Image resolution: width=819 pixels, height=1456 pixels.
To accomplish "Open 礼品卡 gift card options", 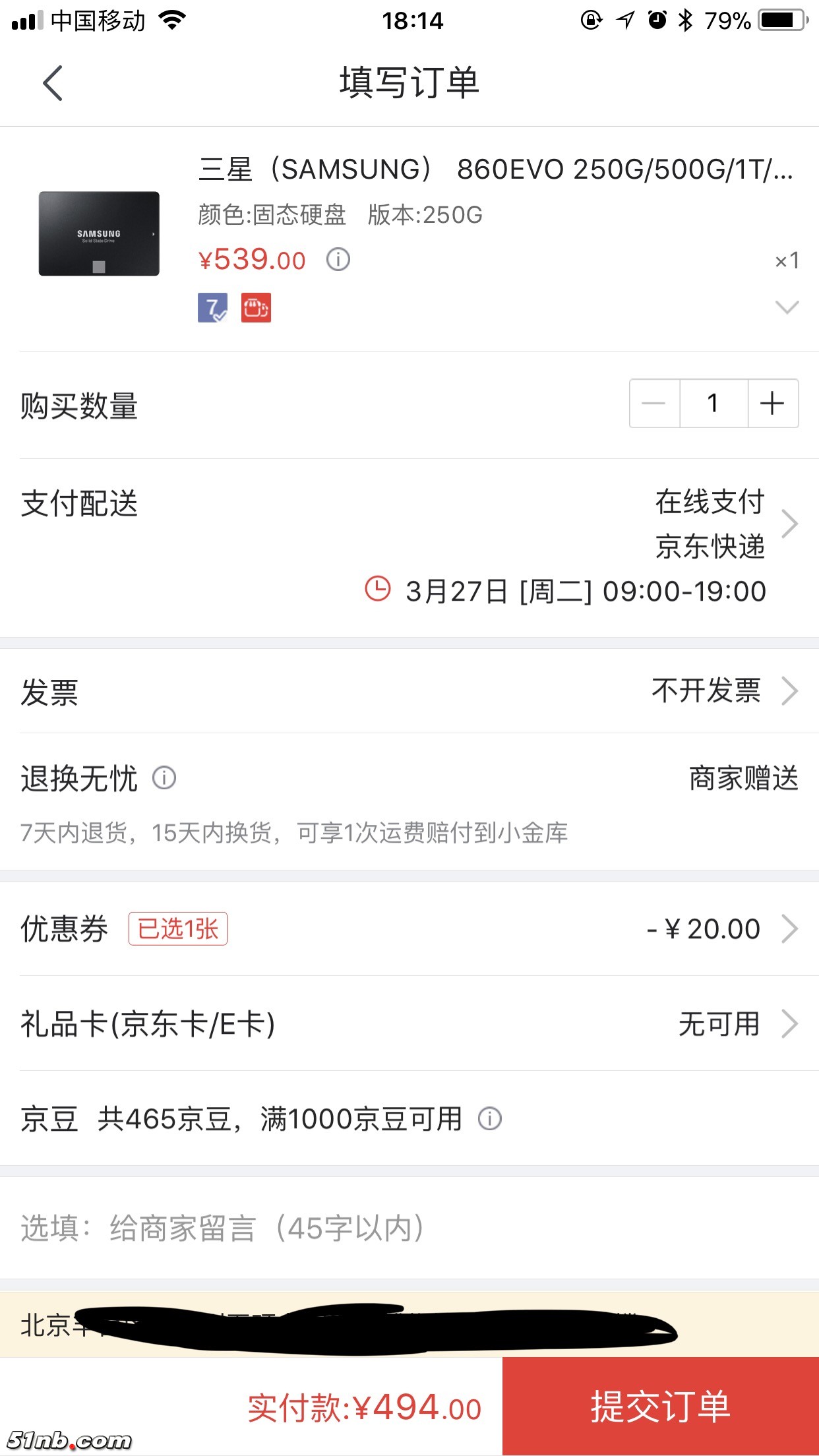I will pos(789,1023).
